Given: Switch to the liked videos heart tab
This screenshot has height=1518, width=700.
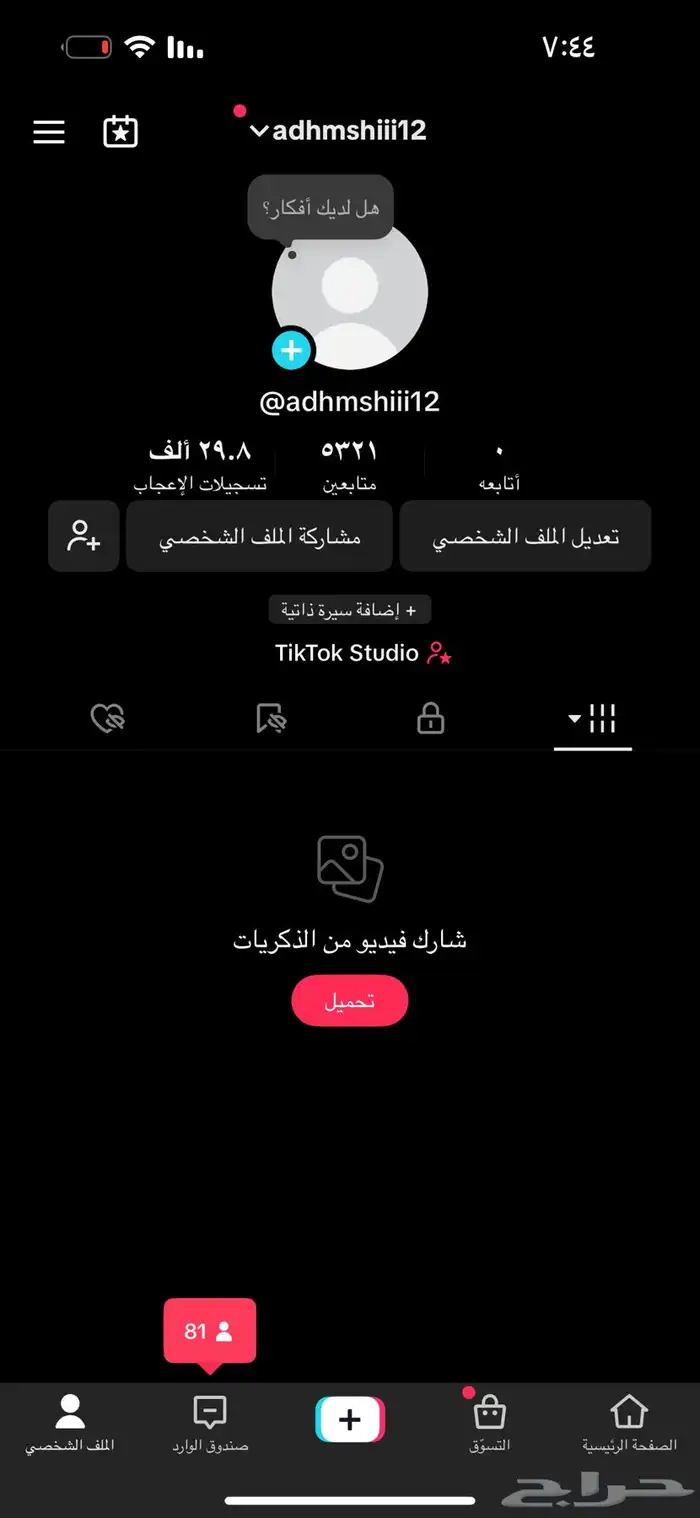Looking at the screenshot, I should pyautogui.click(x=107, y=718).
